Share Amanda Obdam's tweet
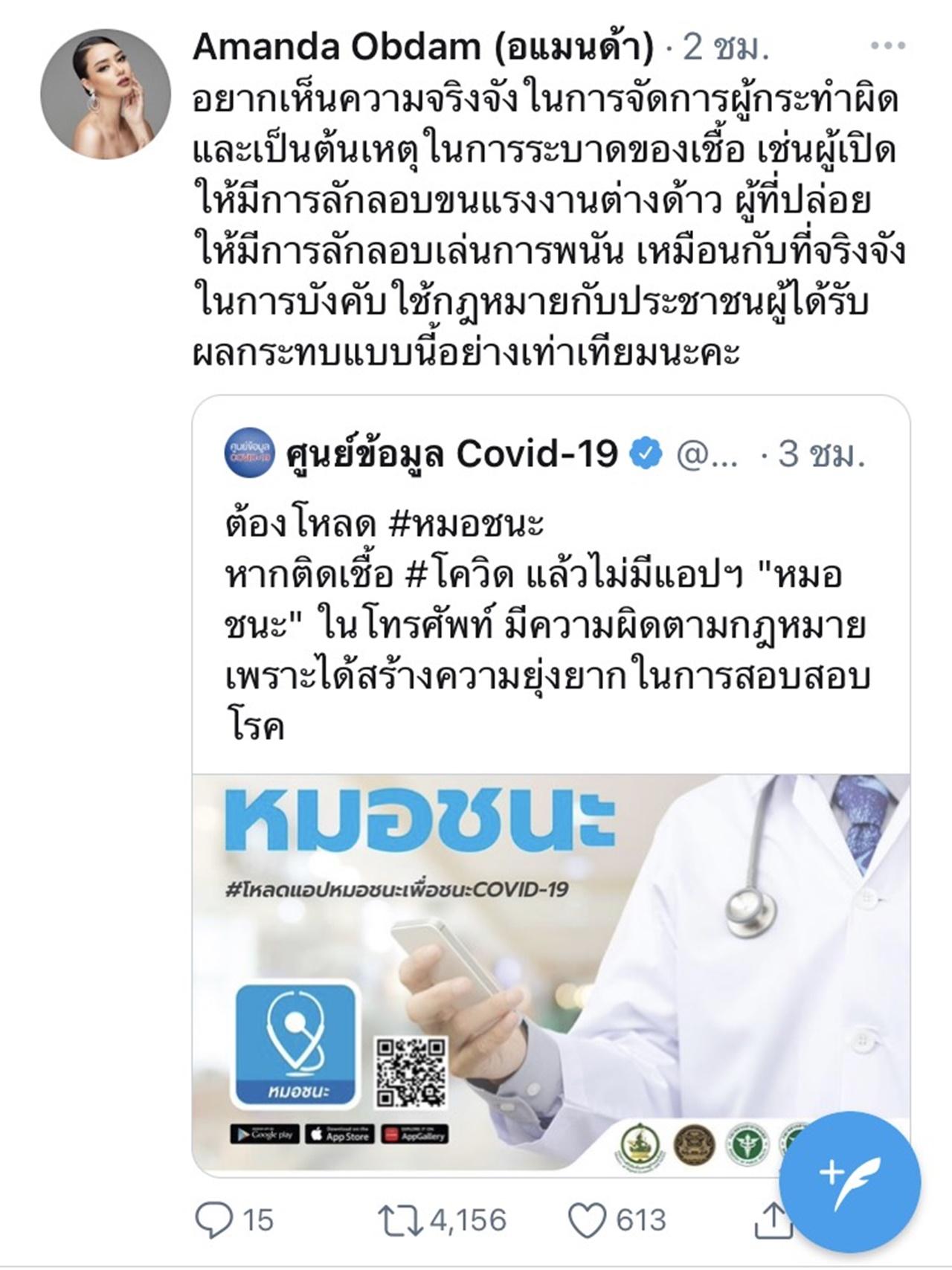The image size is (952, 1270). point(772,1220)
